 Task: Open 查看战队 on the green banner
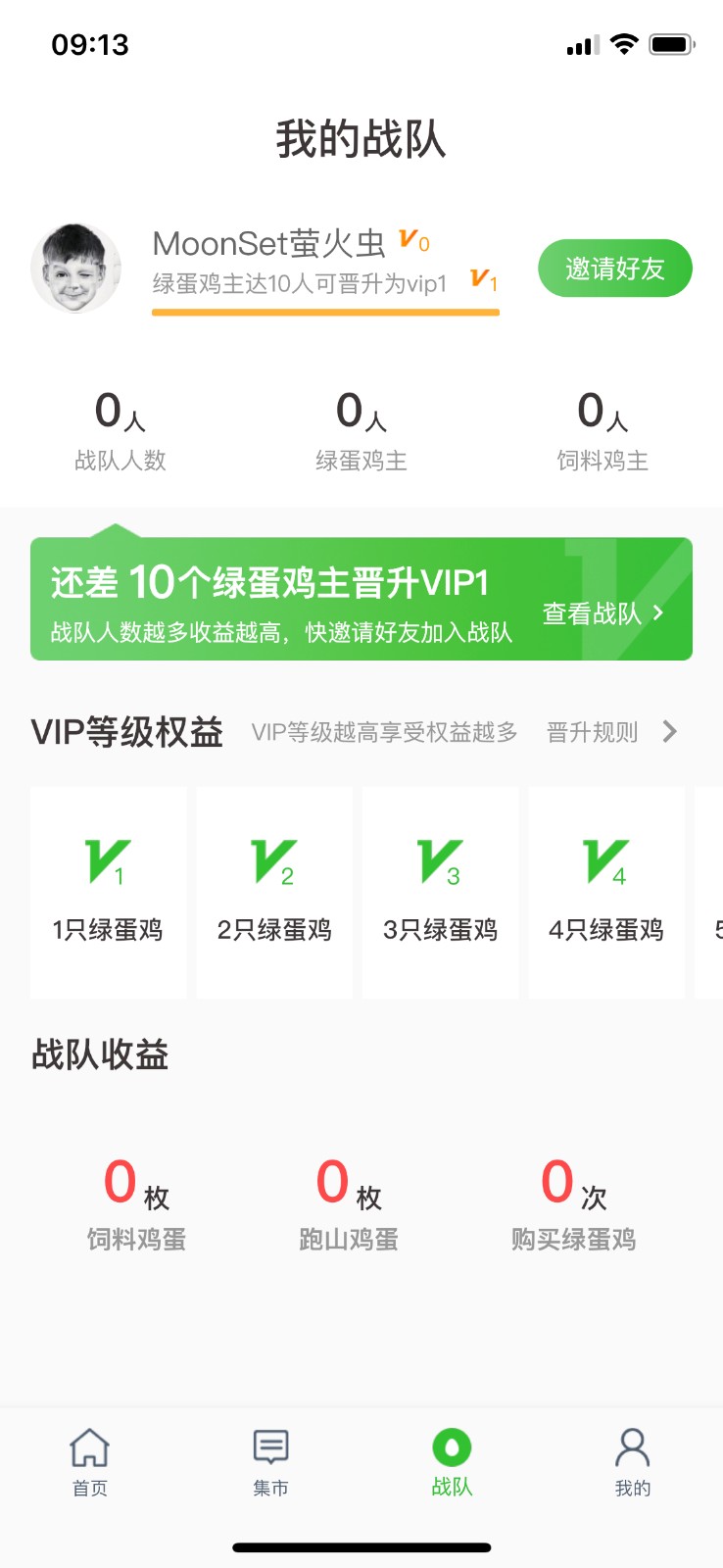point(602,613)
